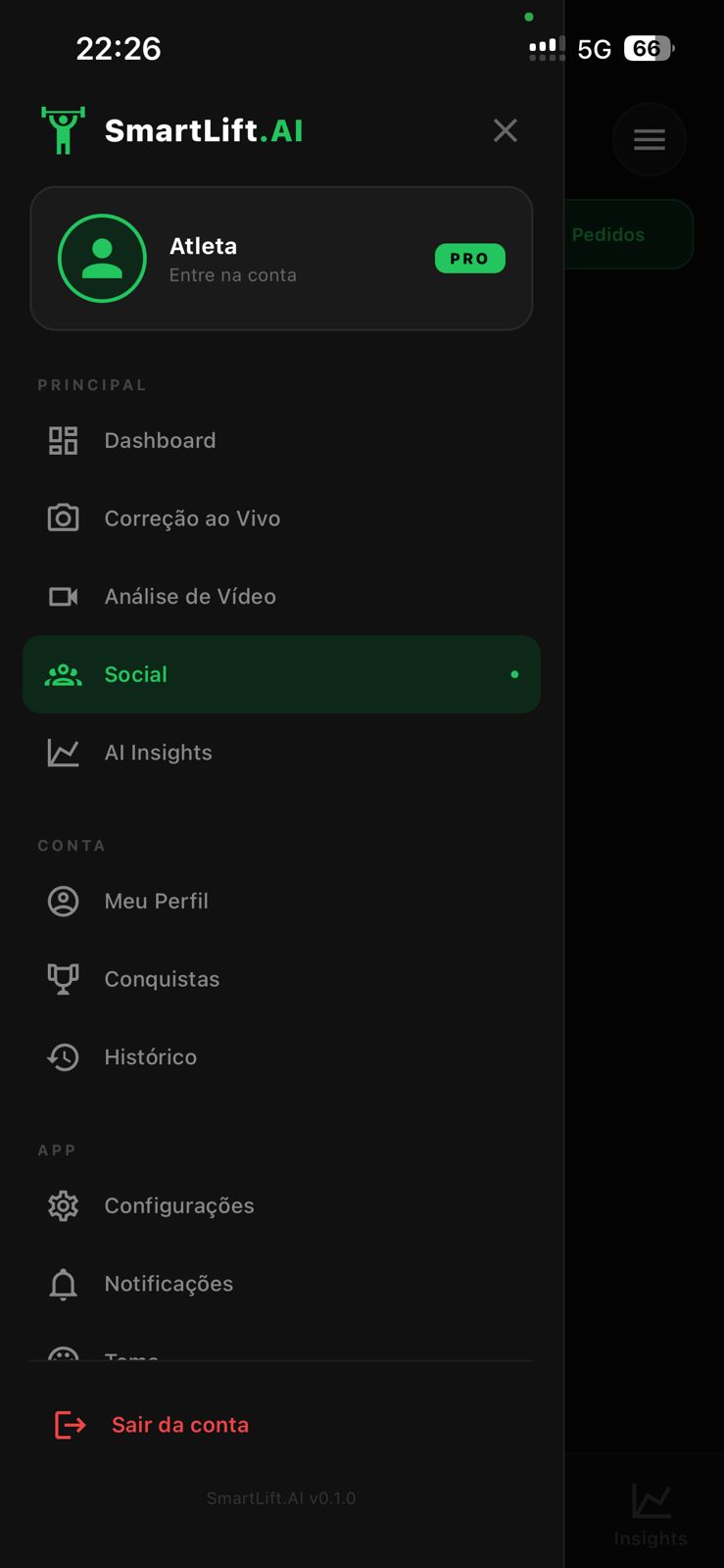Image resolution: width=724 pixels, height=1568 pixels.
Task: Select the Meu Perfil menu entry
Action: 157,901
